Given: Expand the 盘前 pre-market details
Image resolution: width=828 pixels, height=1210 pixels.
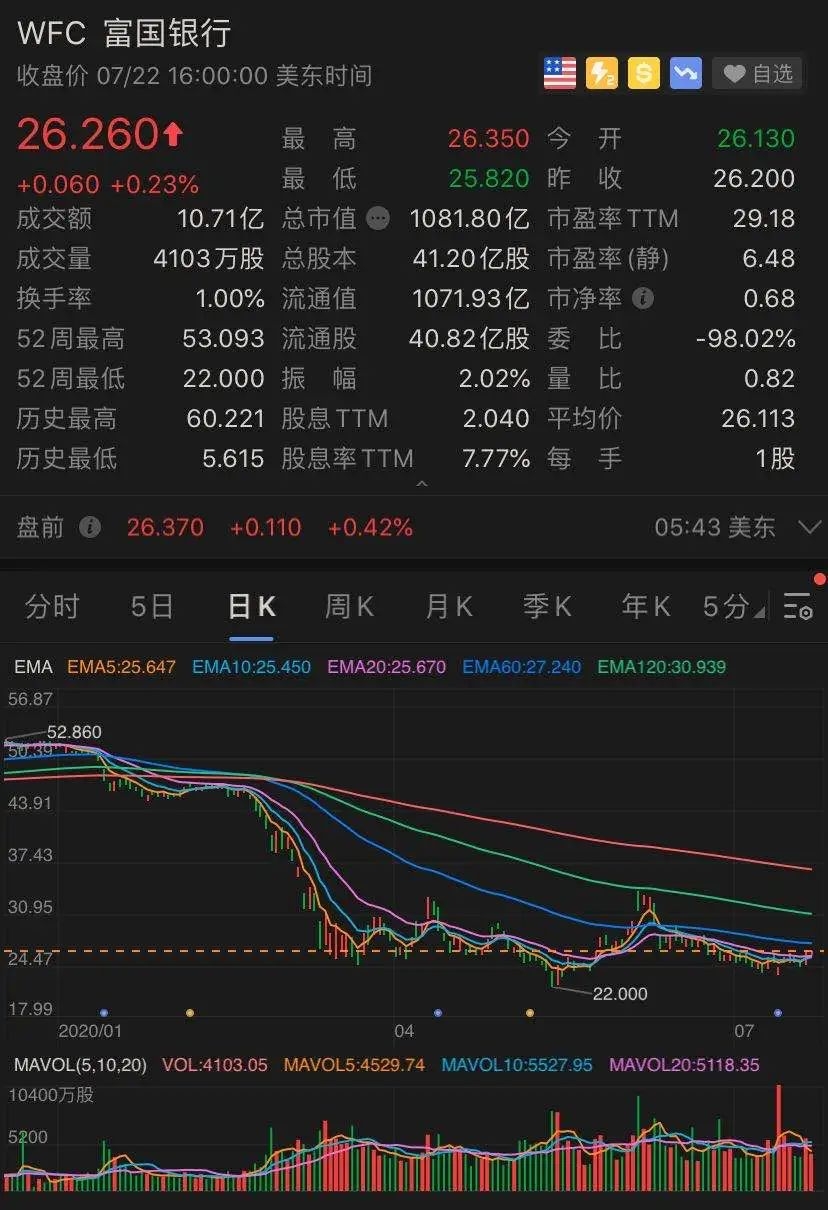Looking at the screenshot, I should point(809,527).
